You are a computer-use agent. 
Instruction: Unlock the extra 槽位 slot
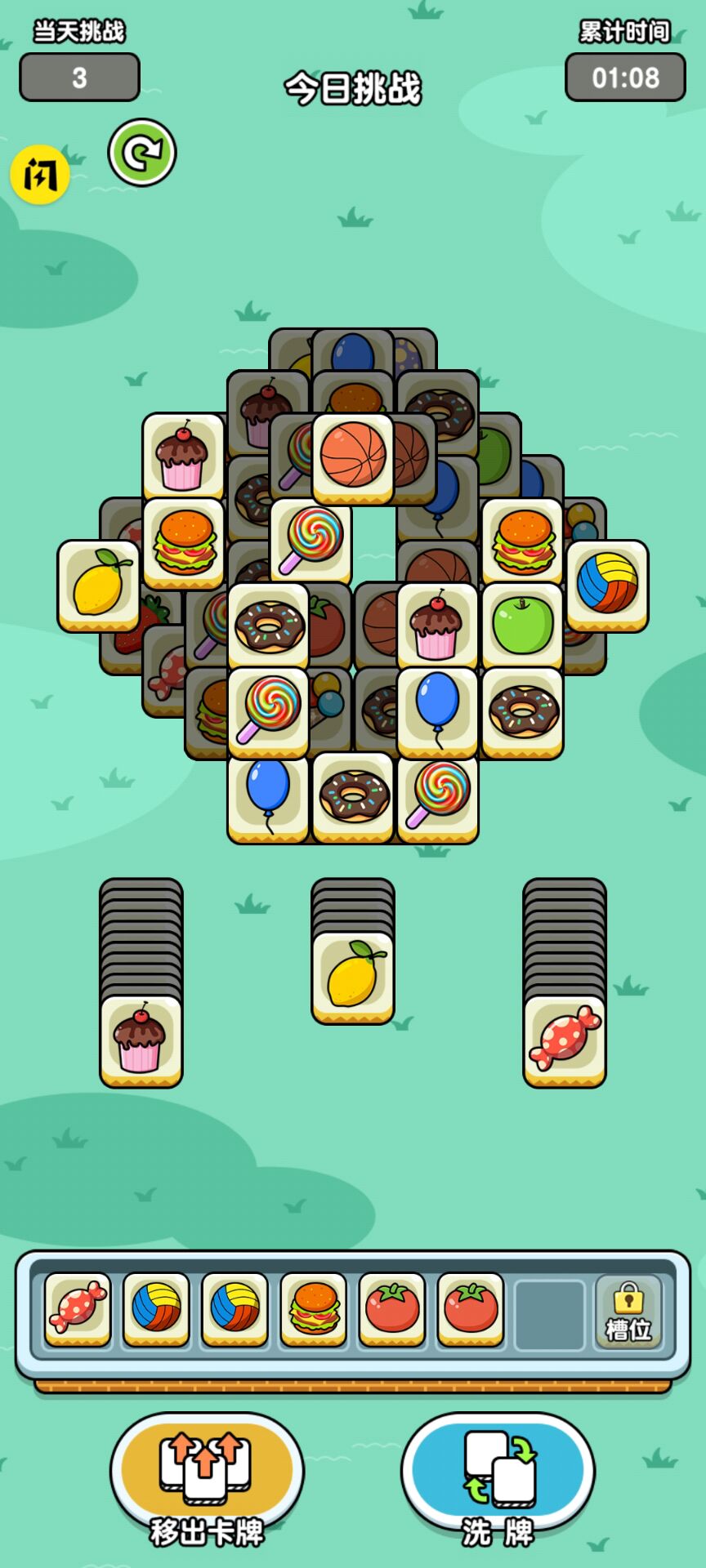point(628,1311)
